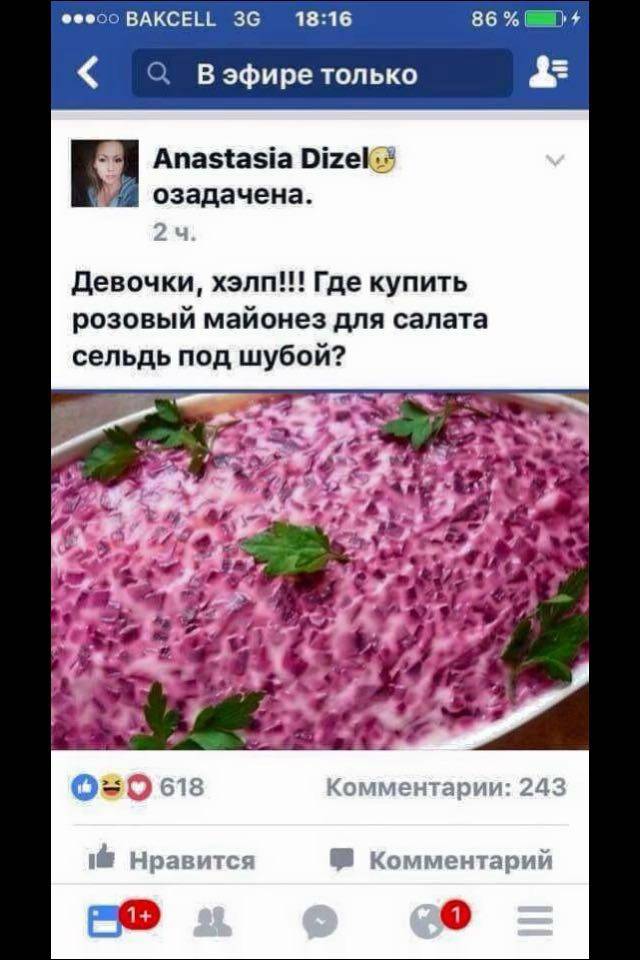Open the More menu tab
This screenshot has height=960, width=640.
click(x=536, y=922)
